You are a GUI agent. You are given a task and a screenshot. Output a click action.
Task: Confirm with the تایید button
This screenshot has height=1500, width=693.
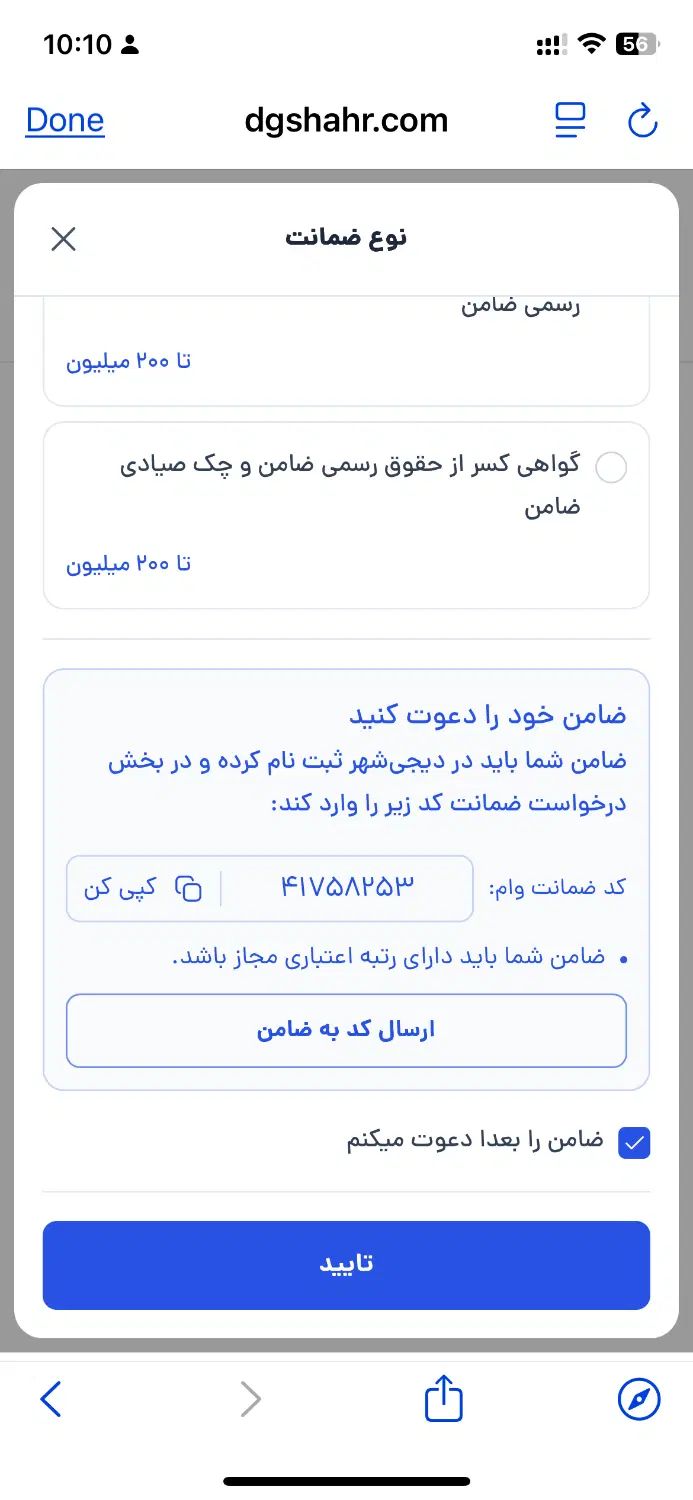346,1264
